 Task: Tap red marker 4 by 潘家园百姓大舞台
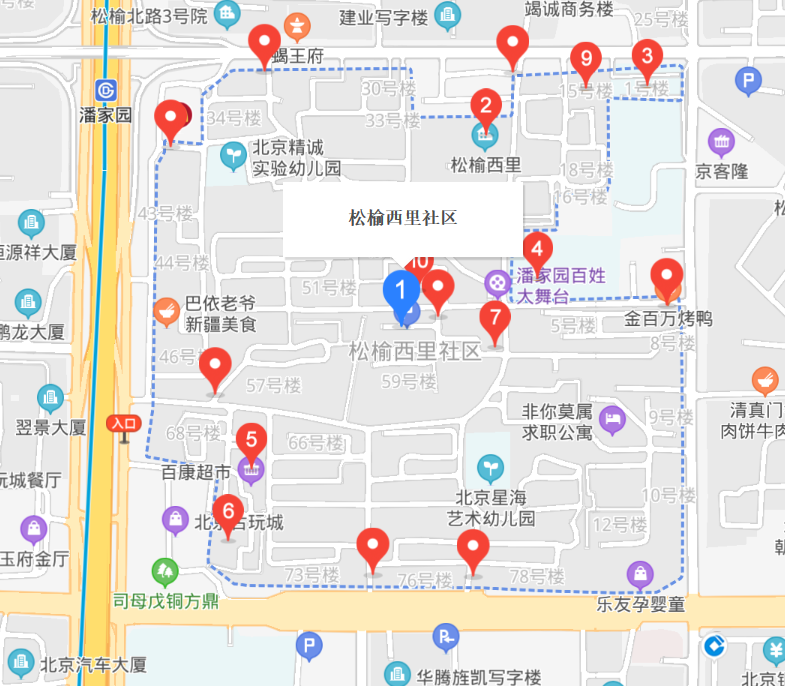click(537, 249)
